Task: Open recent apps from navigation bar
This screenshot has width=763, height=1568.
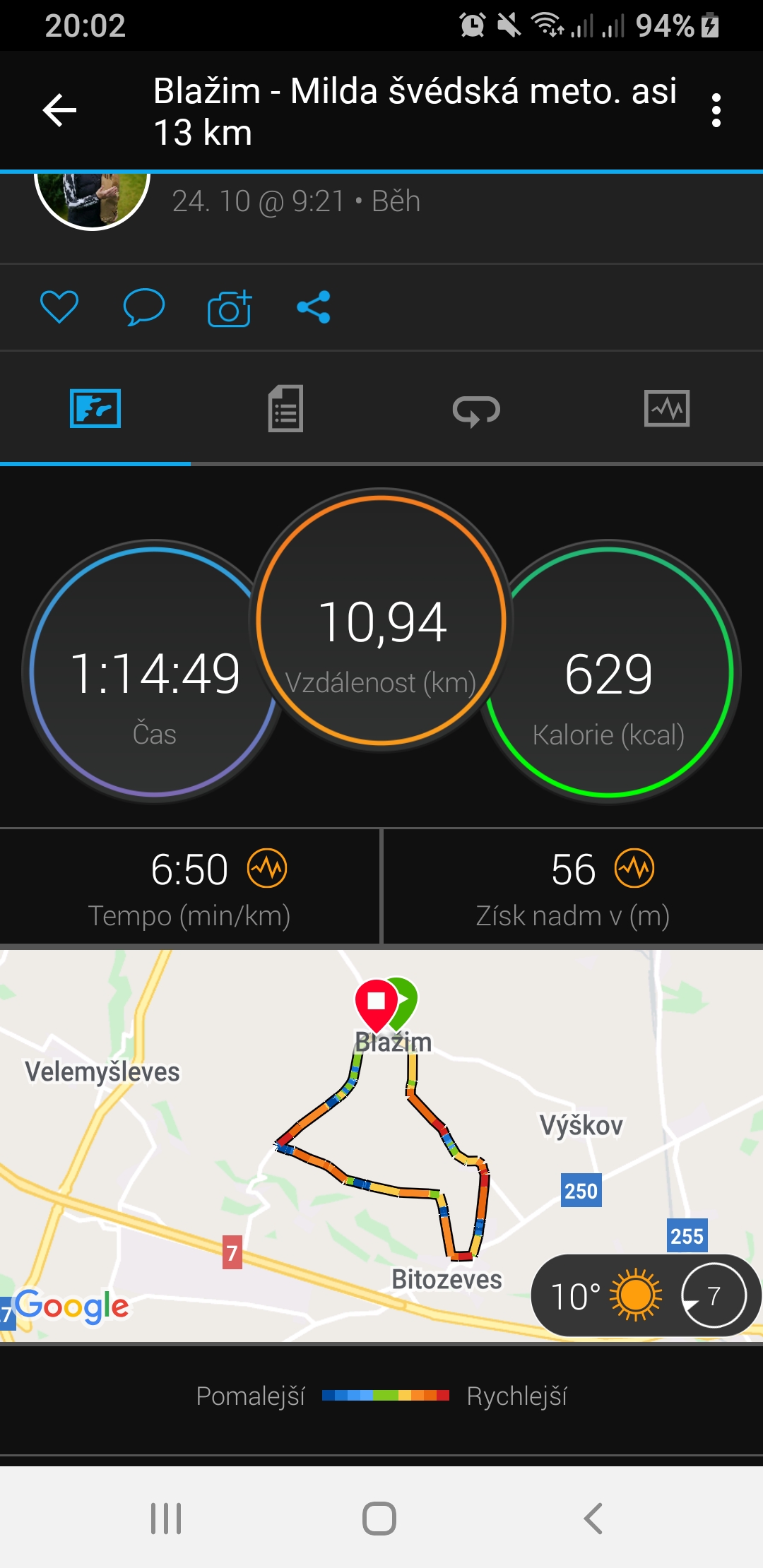Action: point(166,1518)
